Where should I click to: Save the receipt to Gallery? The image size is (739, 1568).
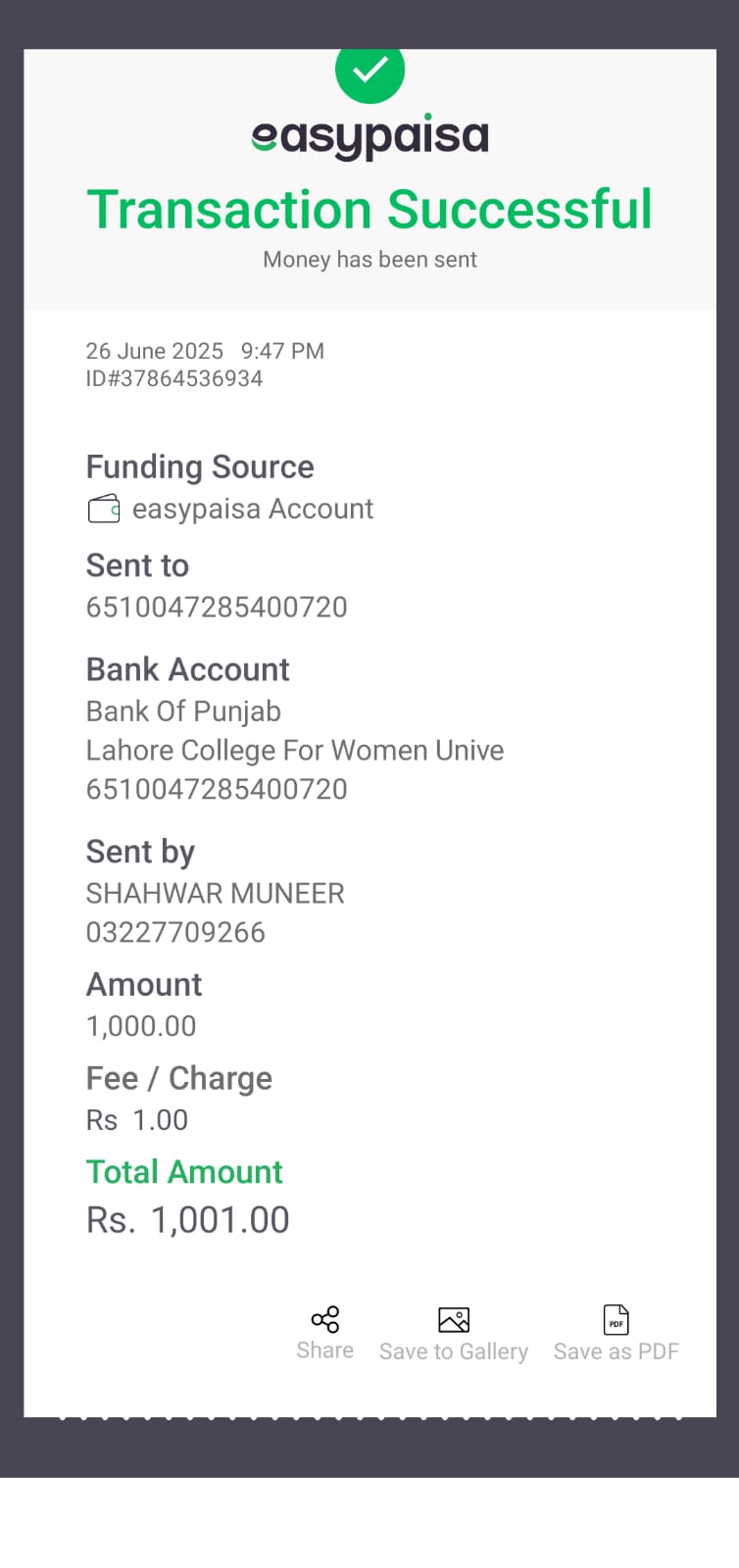point(453,1334)
